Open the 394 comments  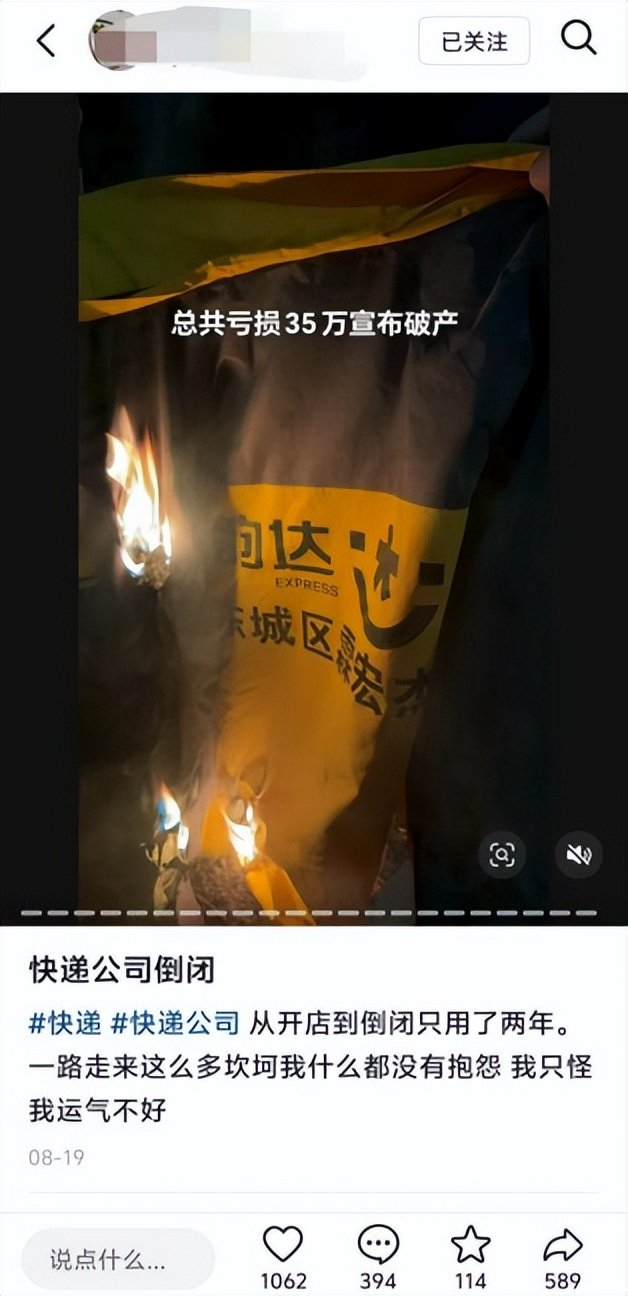click(378, 1246)
